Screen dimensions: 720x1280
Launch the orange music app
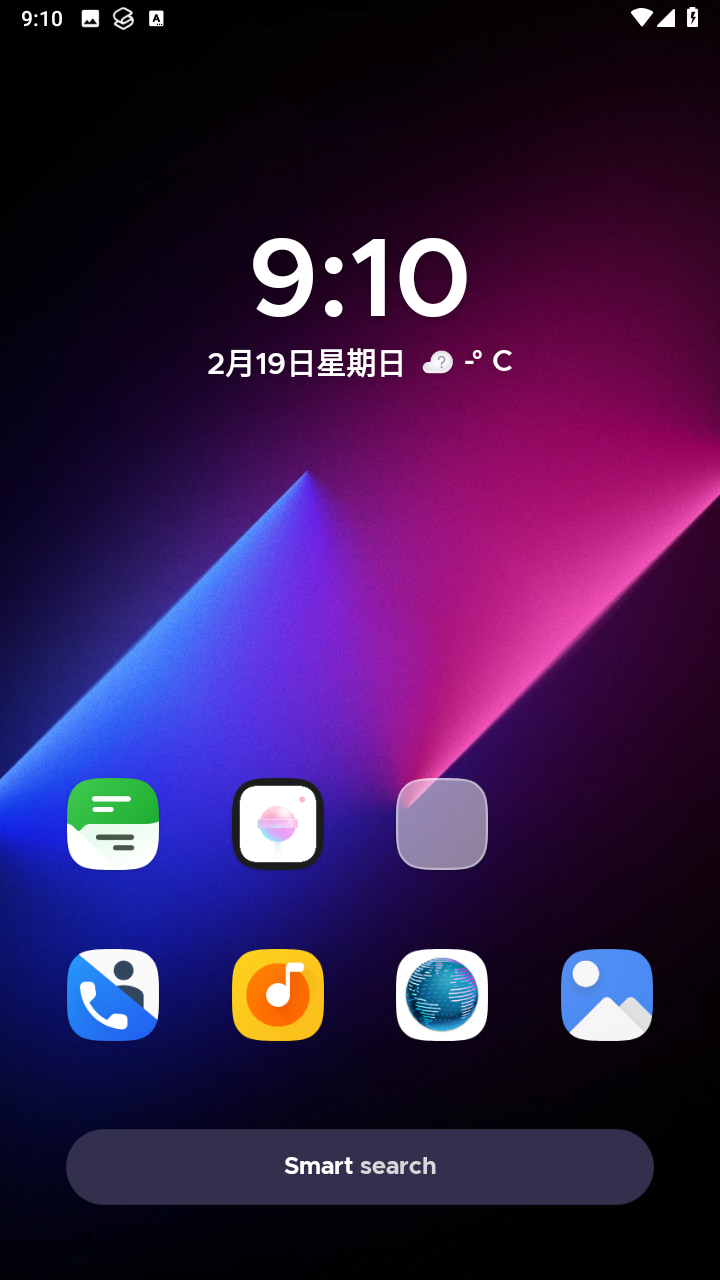(278, 995)
